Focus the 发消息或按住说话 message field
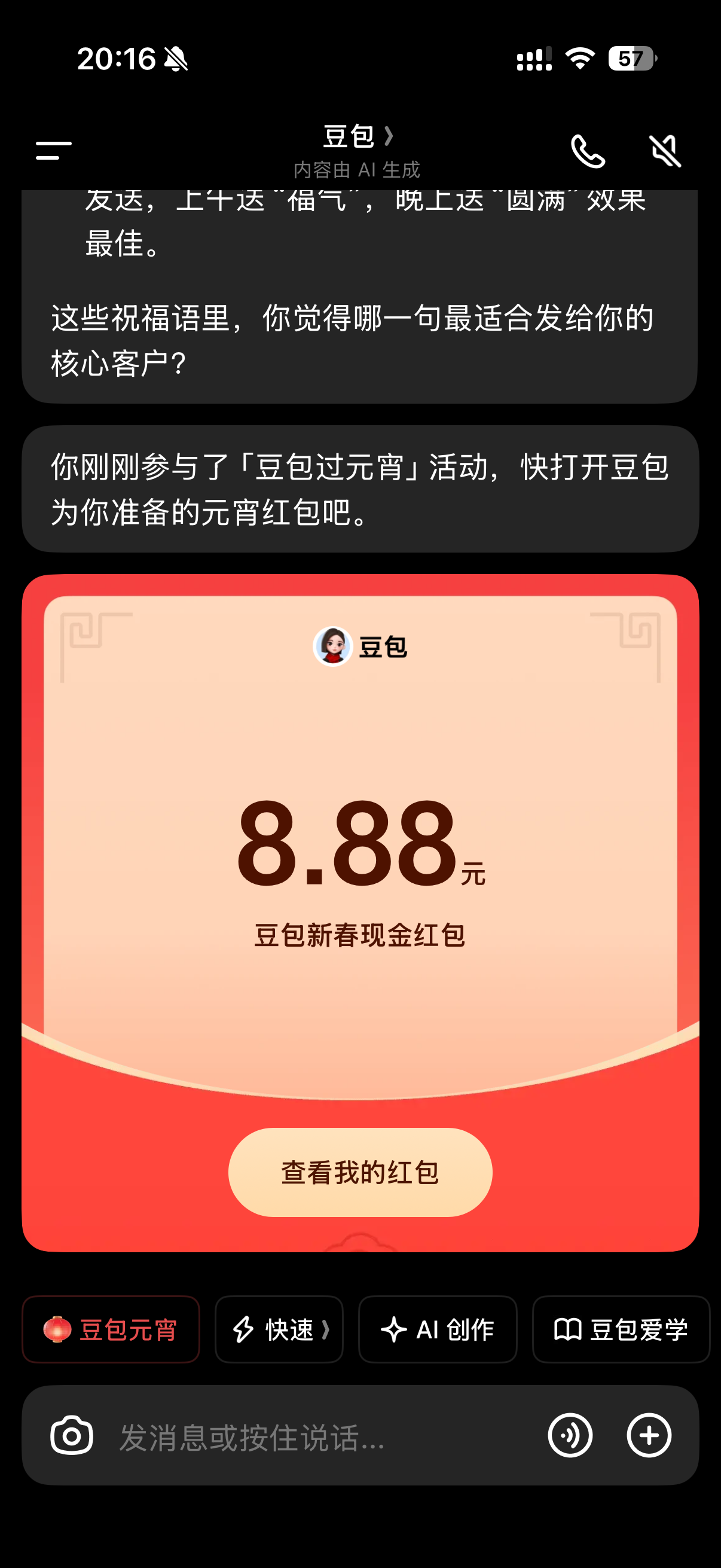The height and width of the screenshot is (1568, 721). point(322,1437)
